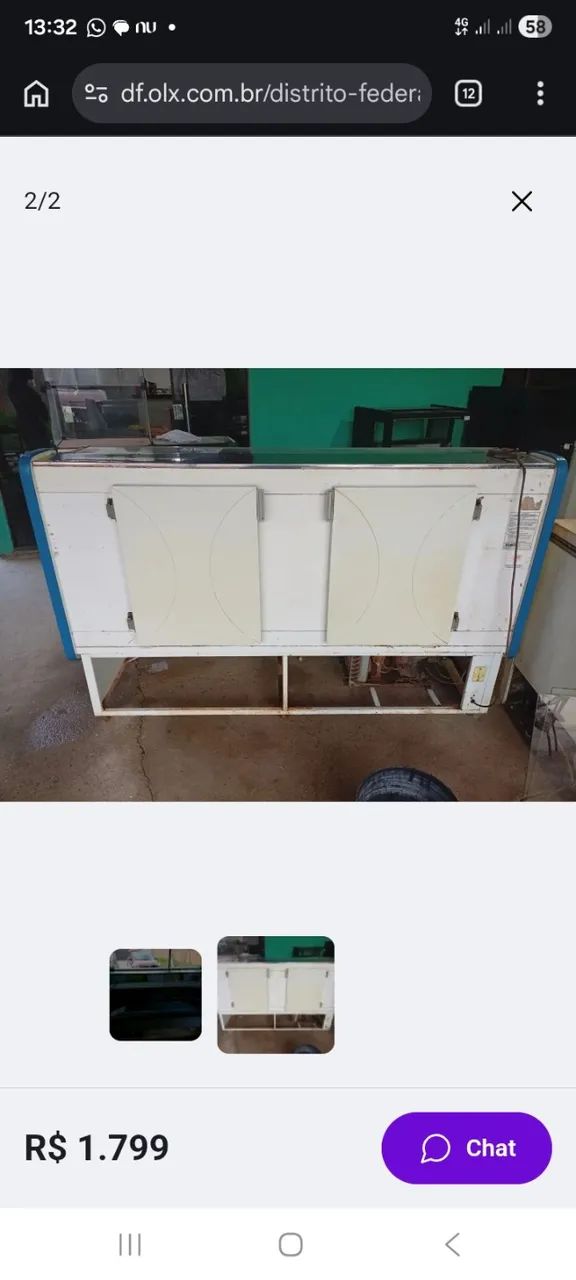Select the first dark photo thumbnail

click(x=155, y=995)
